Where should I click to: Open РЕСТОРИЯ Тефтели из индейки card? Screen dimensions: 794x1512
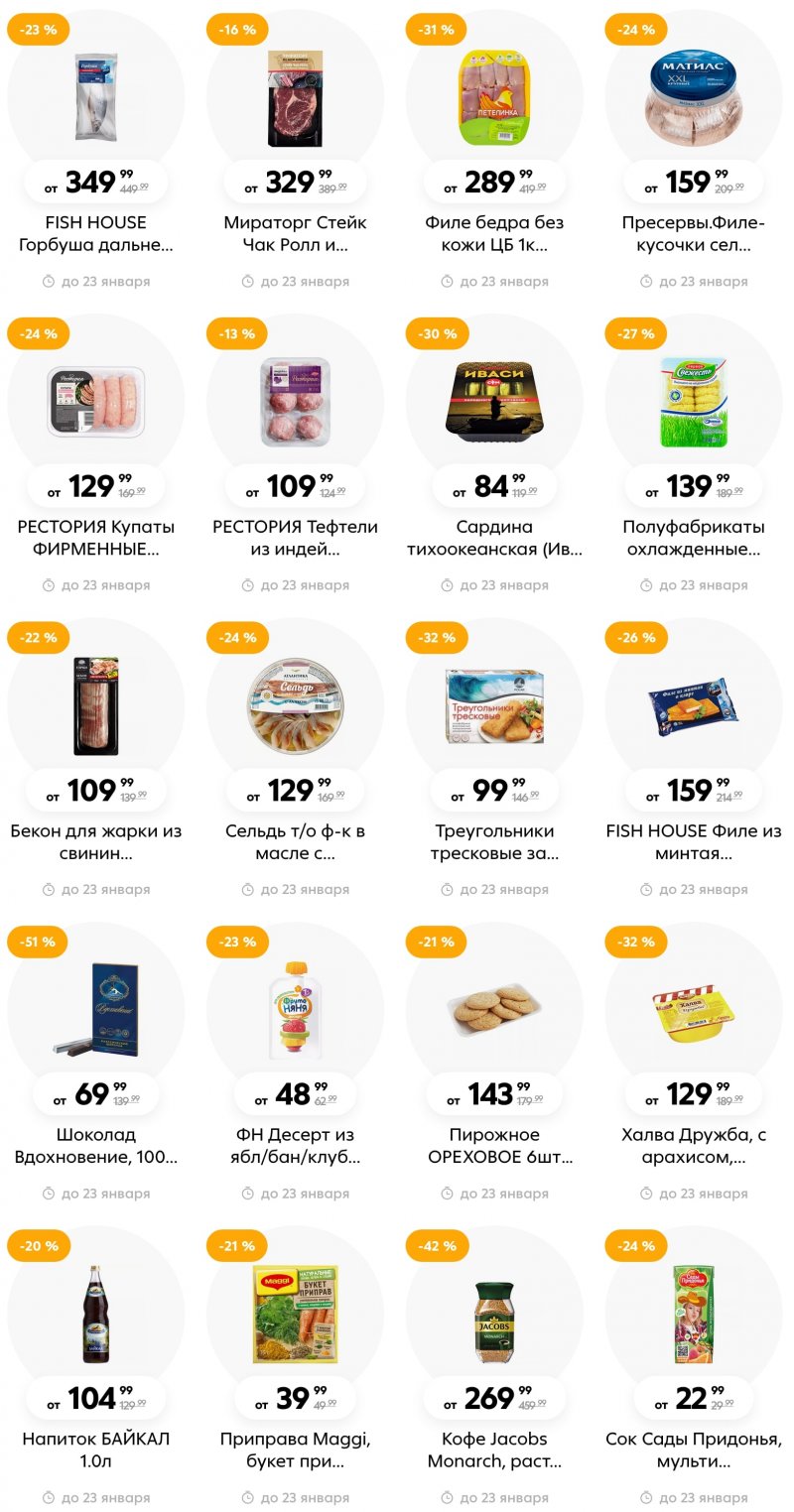[x=295, y=403]
